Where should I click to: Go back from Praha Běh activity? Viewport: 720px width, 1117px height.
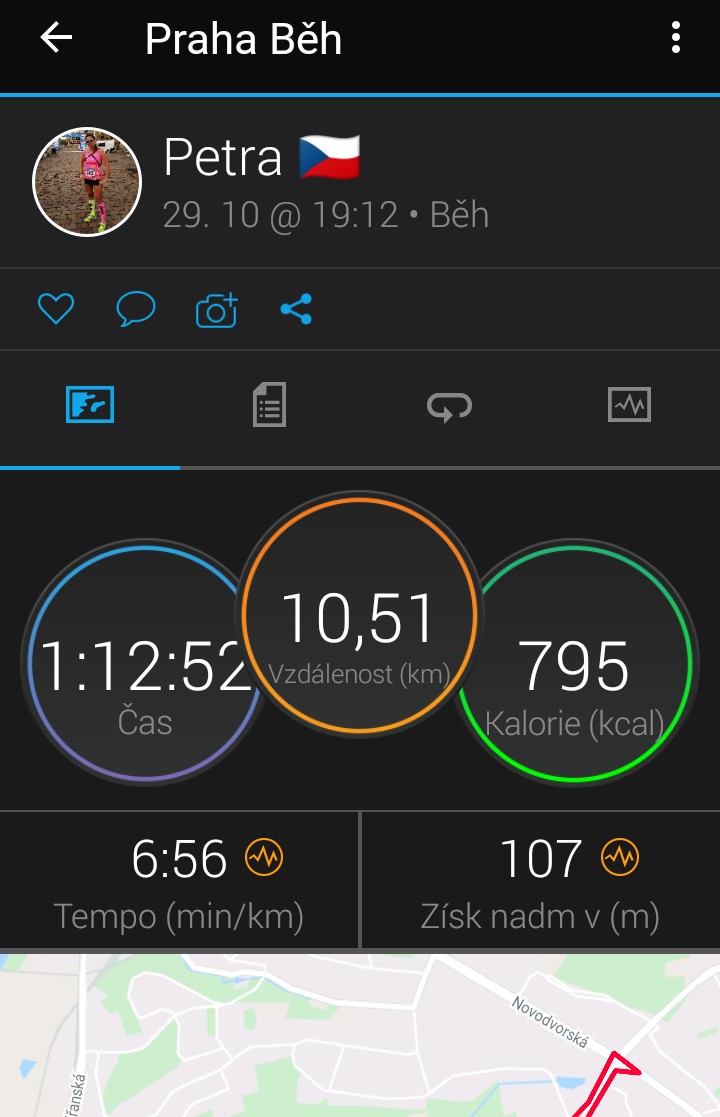coord(57,39)
